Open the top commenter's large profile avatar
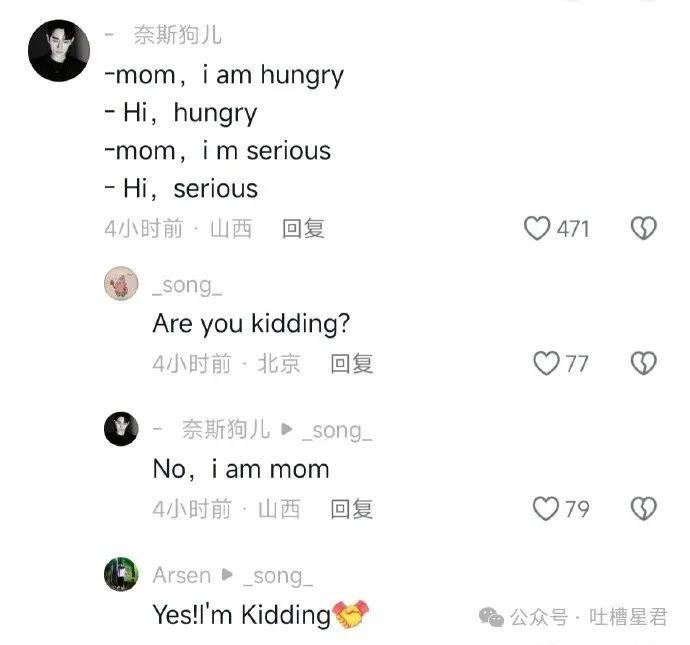690x645 pixels. coord(59,51)
